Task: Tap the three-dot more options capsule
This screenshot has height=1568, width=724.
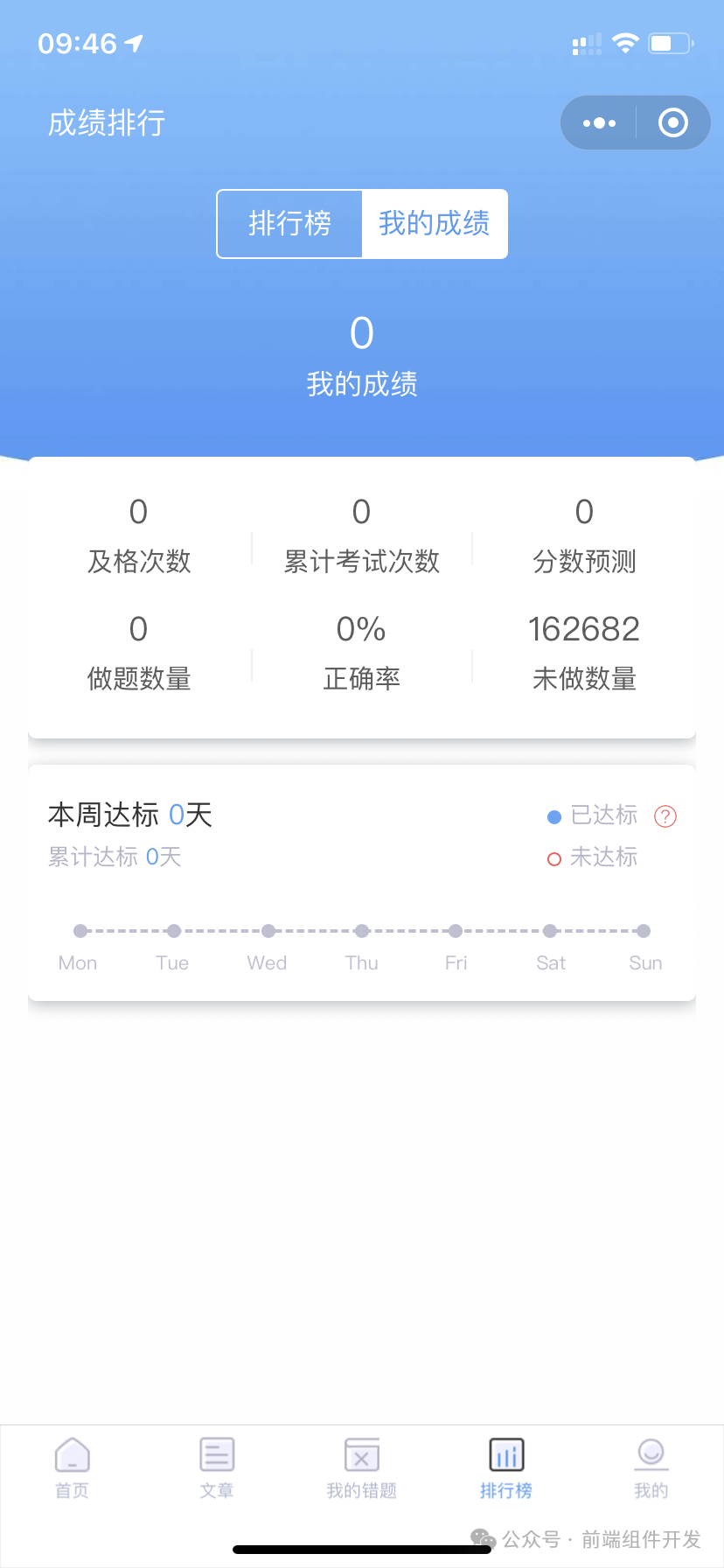Action: (x=598, y=122)
